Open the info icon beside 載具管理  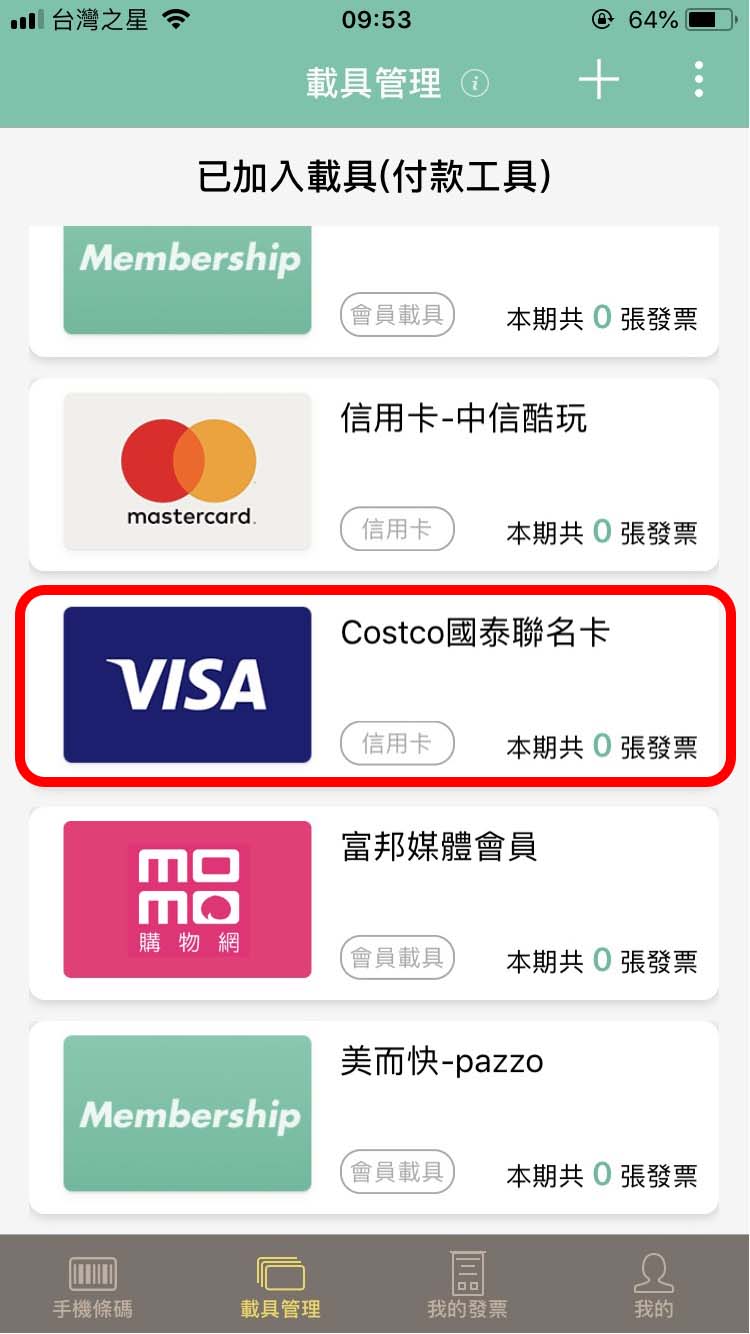coord(475,83)
